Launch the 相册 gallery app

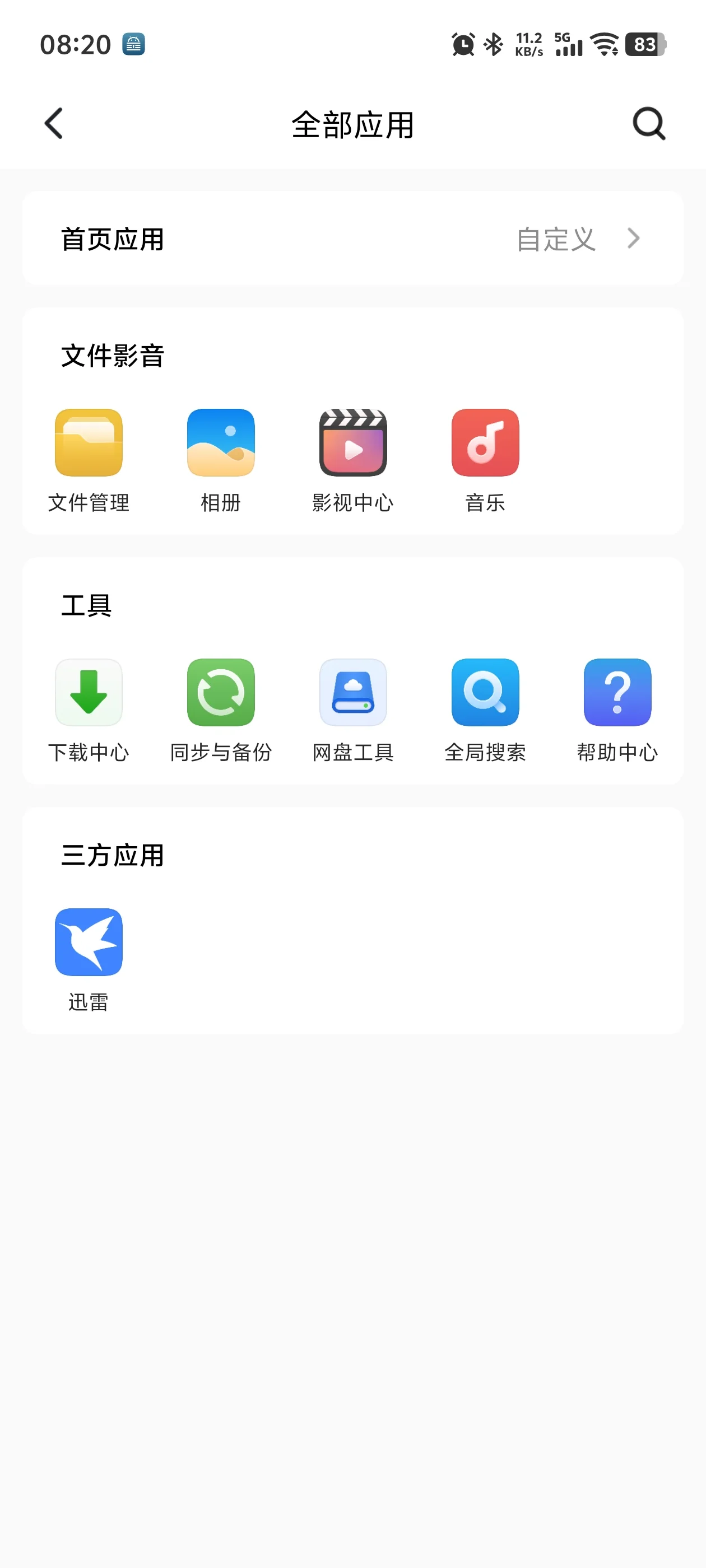click(x=221, y=442)
